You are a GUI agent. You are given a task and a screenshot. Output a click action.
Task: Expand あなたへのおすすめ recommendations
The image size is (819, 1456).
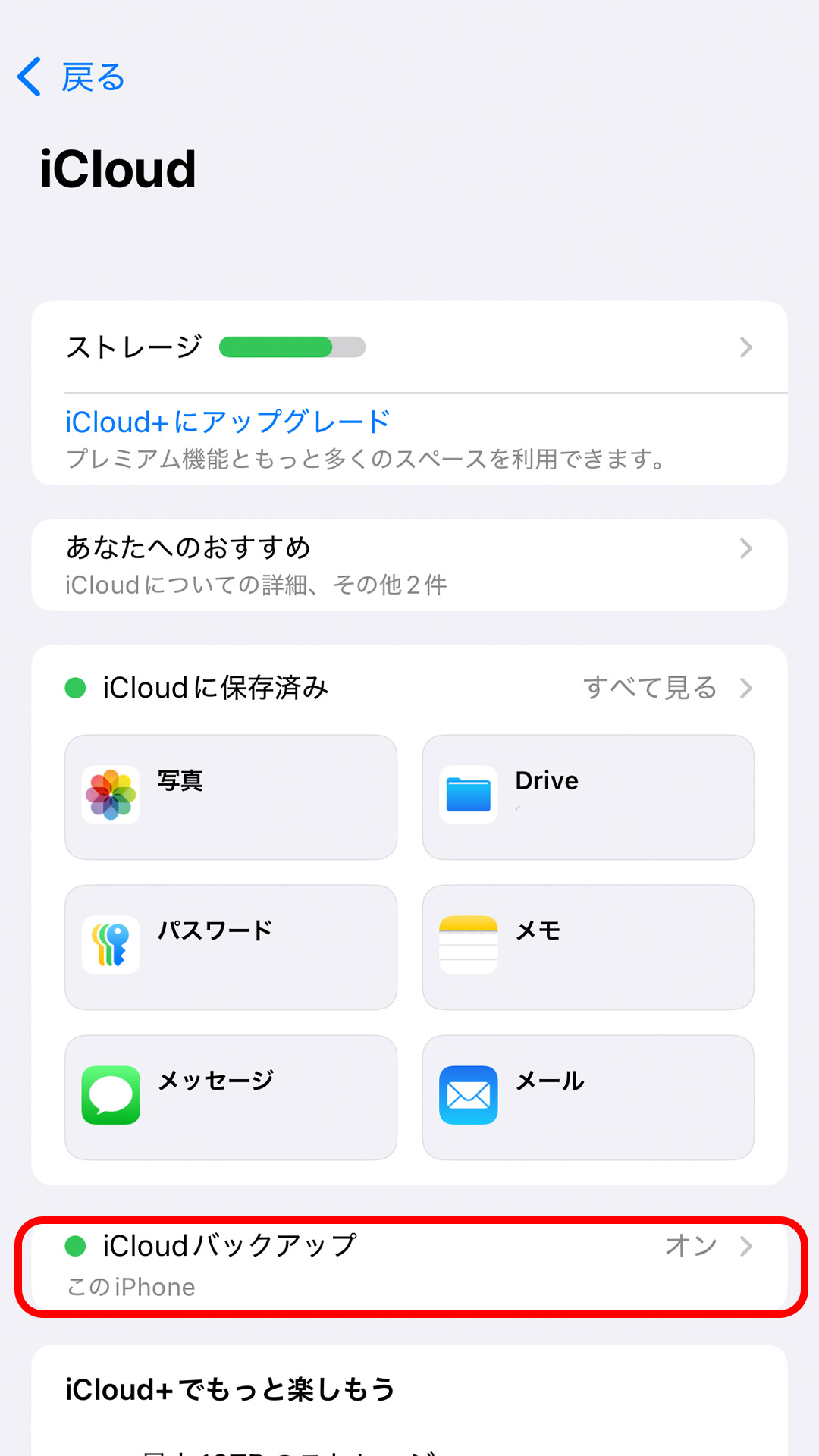pos(747,548)
